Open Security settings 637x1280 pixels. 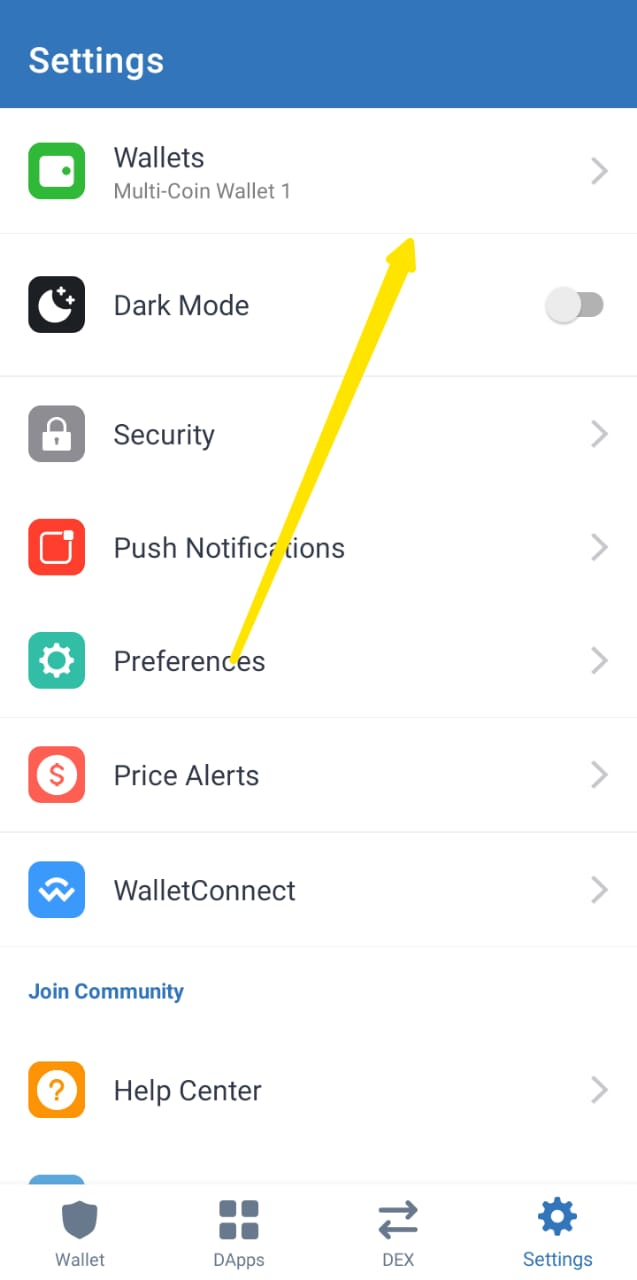coord(318,434)
